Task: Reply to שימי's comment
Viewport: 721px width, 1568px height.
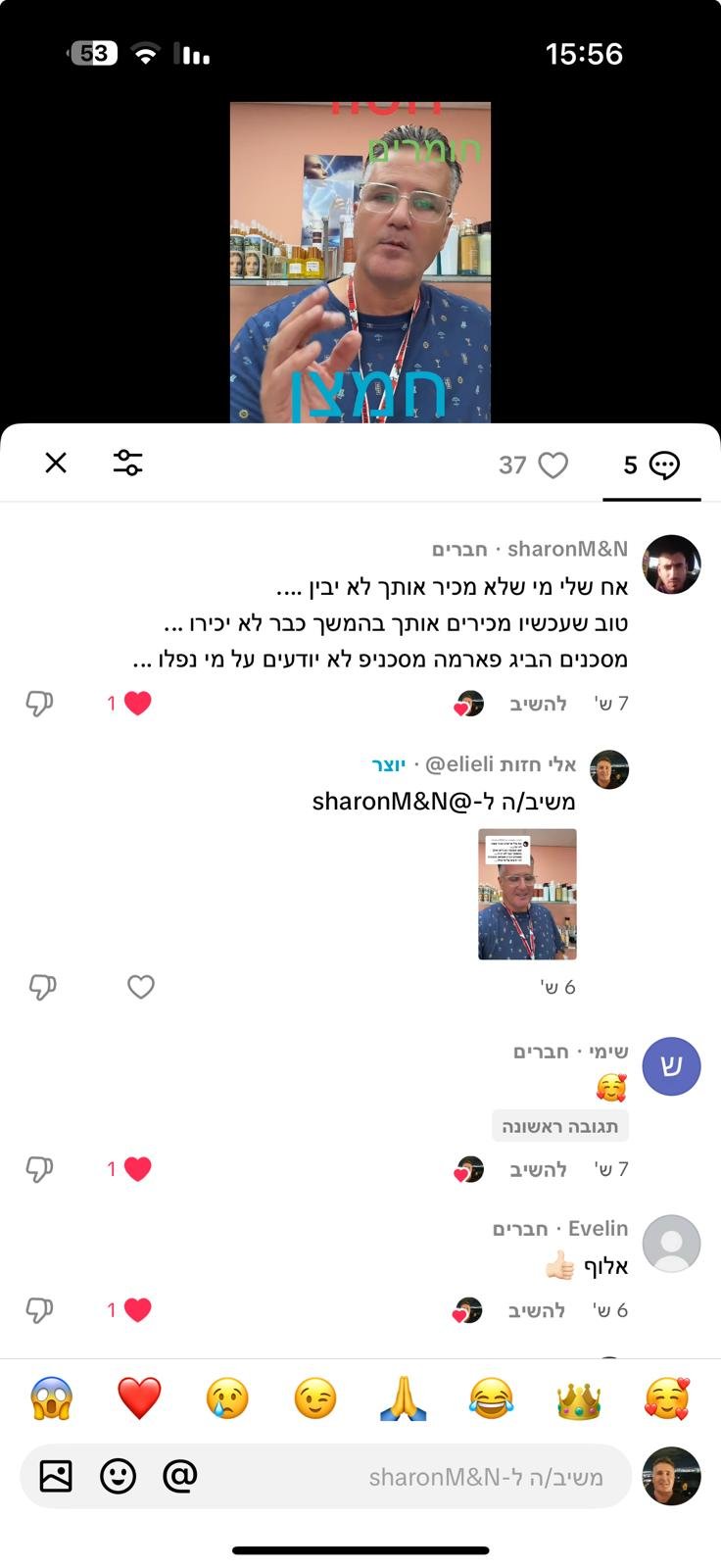Action: point(538,1169)
